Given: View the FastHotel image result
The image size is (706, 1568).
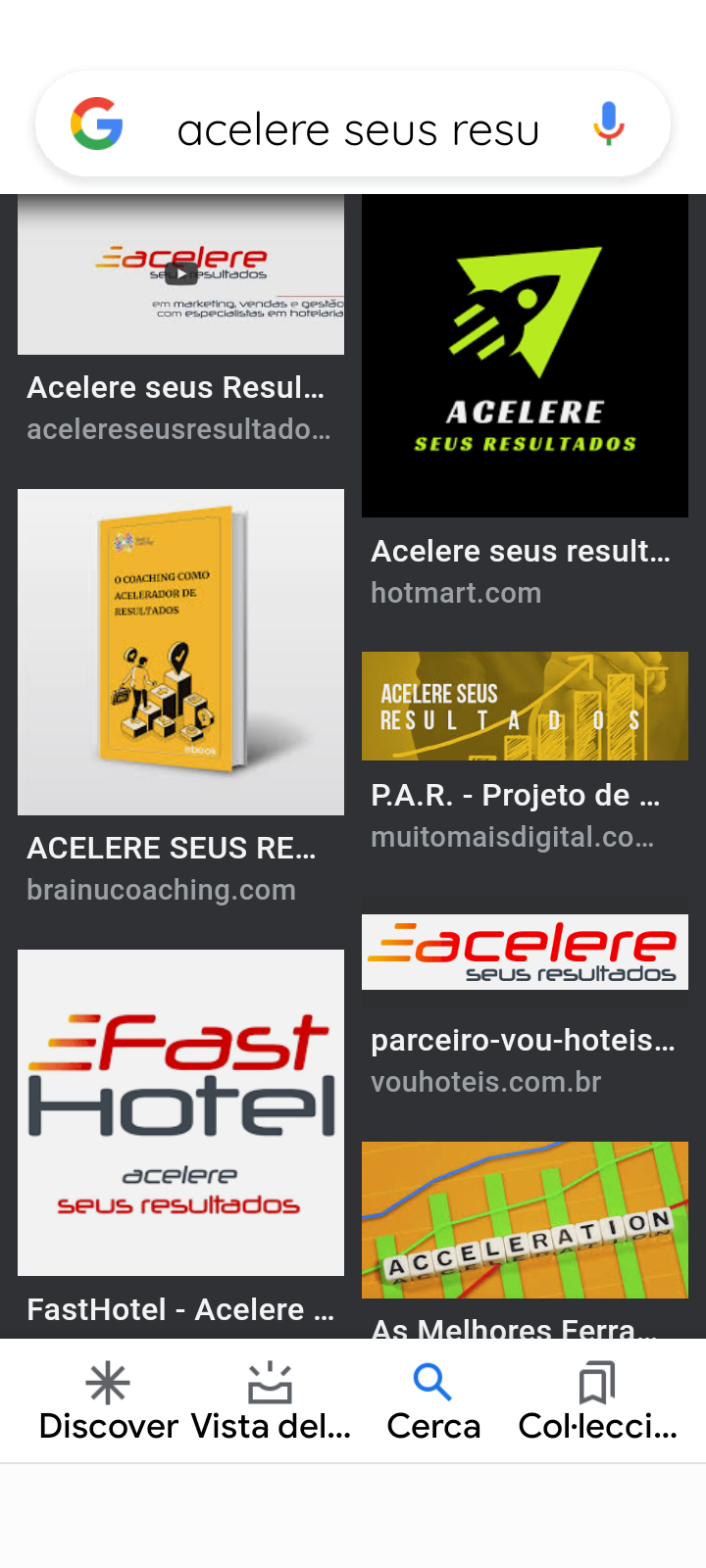Looking at the screenshot, I should point(180,1112).
